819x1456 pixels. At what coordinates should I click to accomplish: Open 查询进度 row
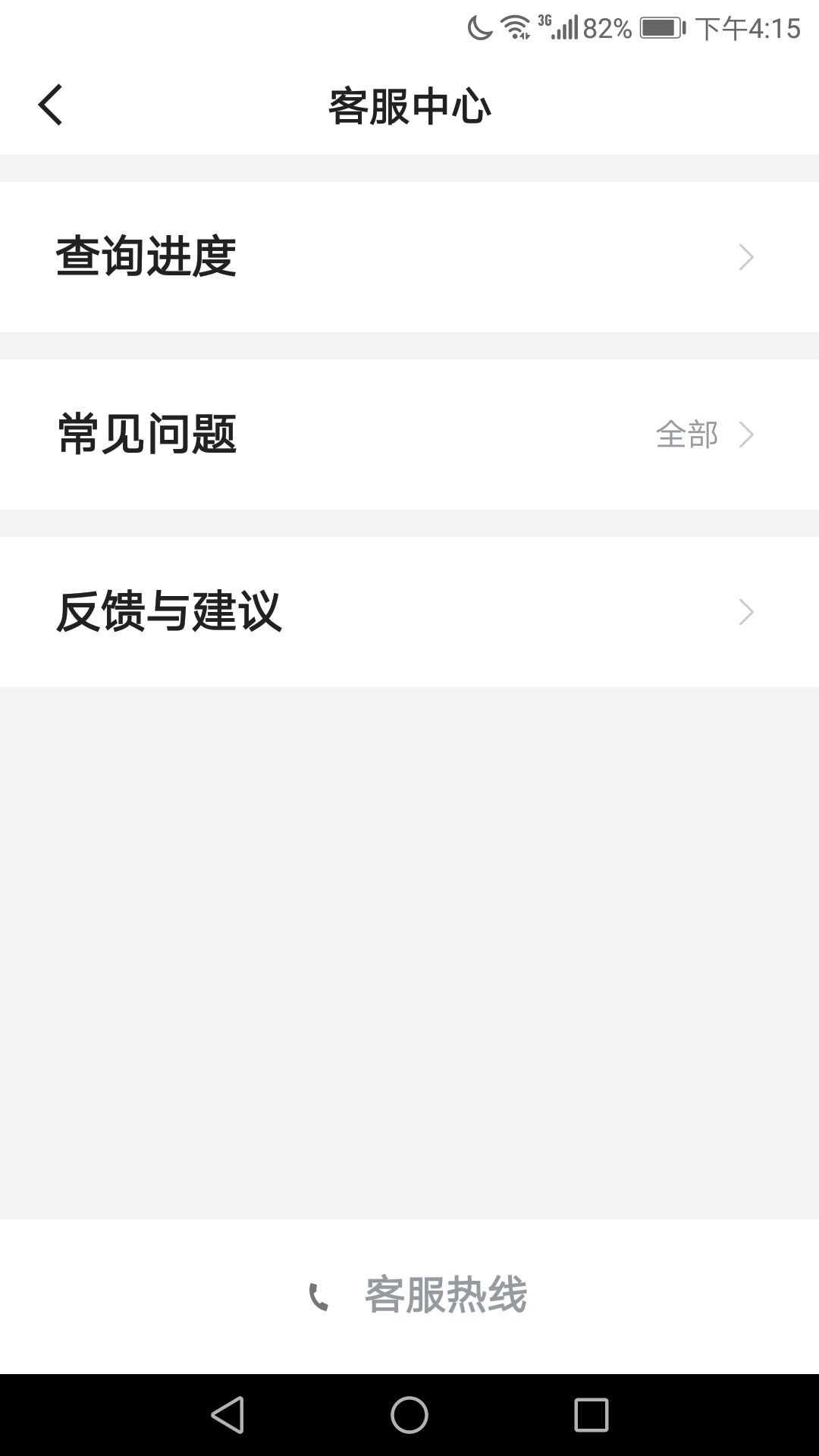click(409, 257)
